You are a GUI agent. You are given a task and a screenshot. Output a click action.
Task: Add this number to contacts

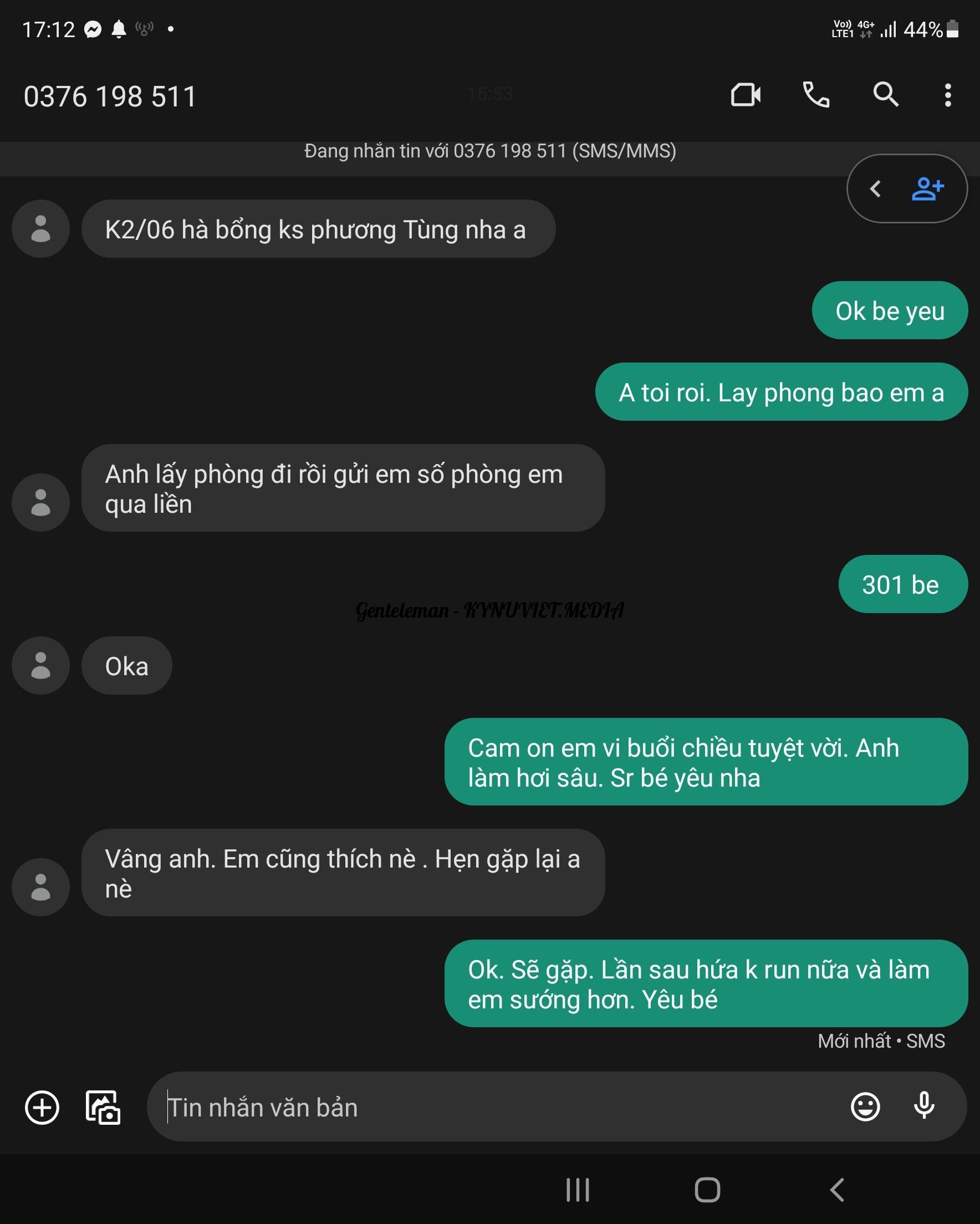tap(928, 188)
